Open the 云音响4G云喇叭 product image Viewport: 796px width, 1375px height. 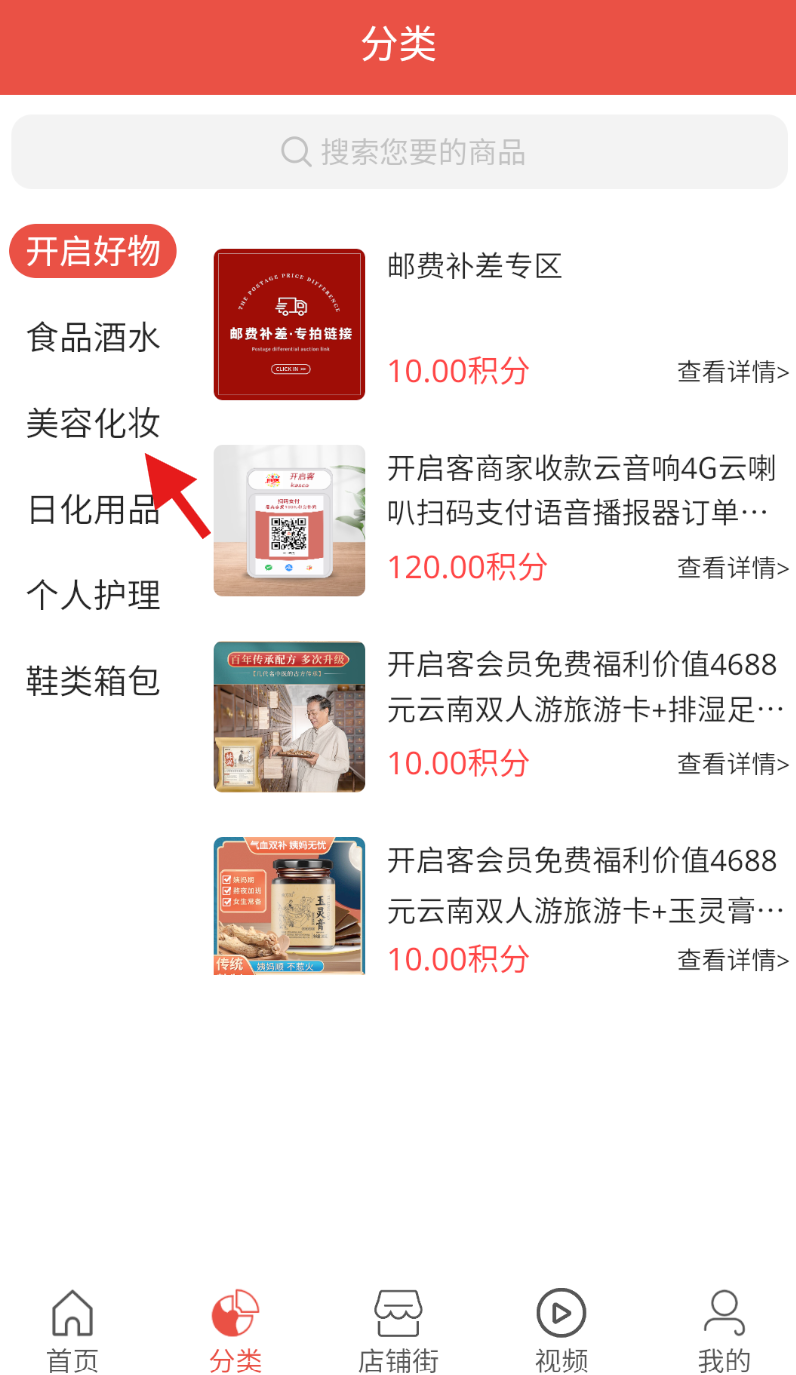[x=289, y=520]
